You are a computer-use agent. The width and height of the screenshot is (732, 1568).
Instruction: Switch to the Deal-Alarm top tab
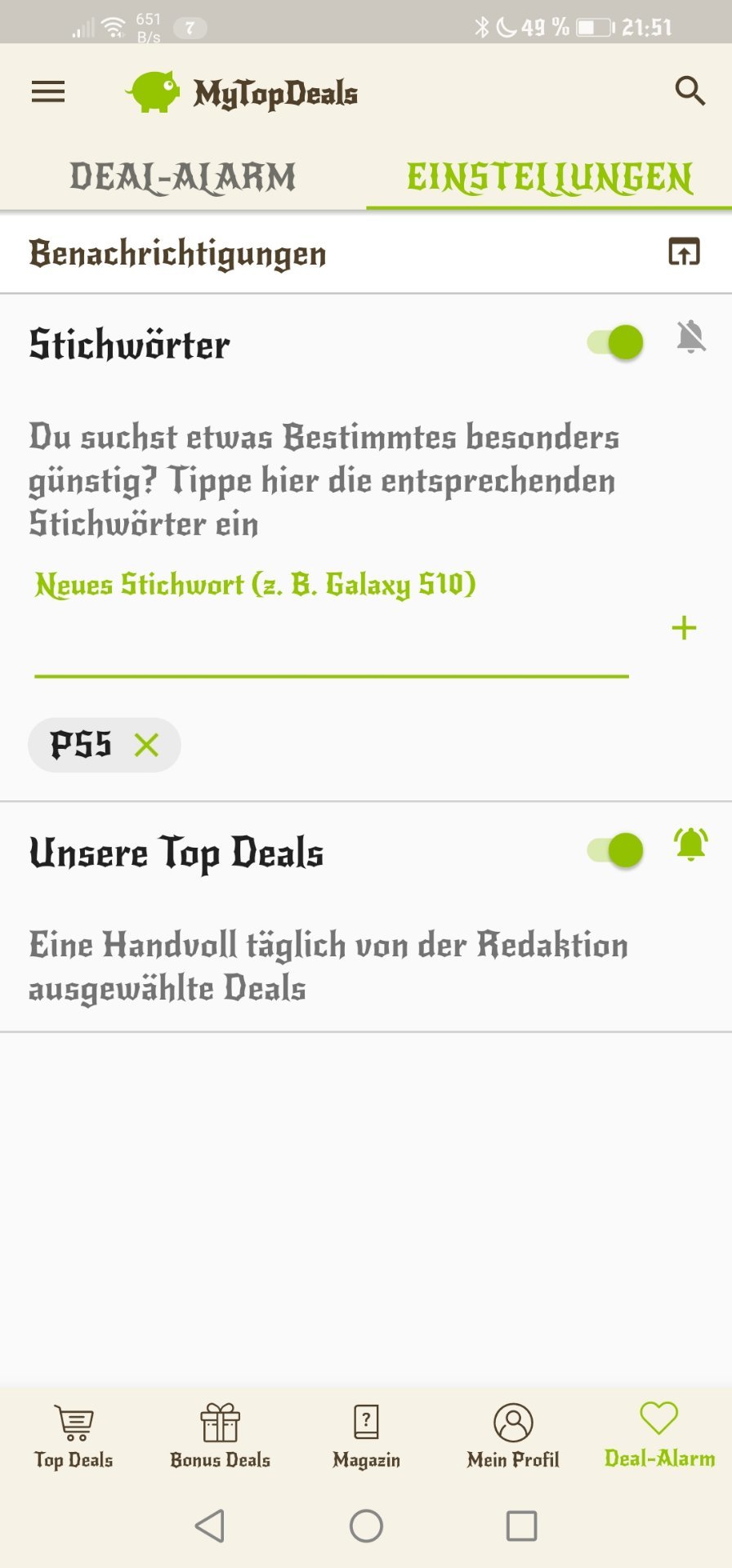point(183,177)
